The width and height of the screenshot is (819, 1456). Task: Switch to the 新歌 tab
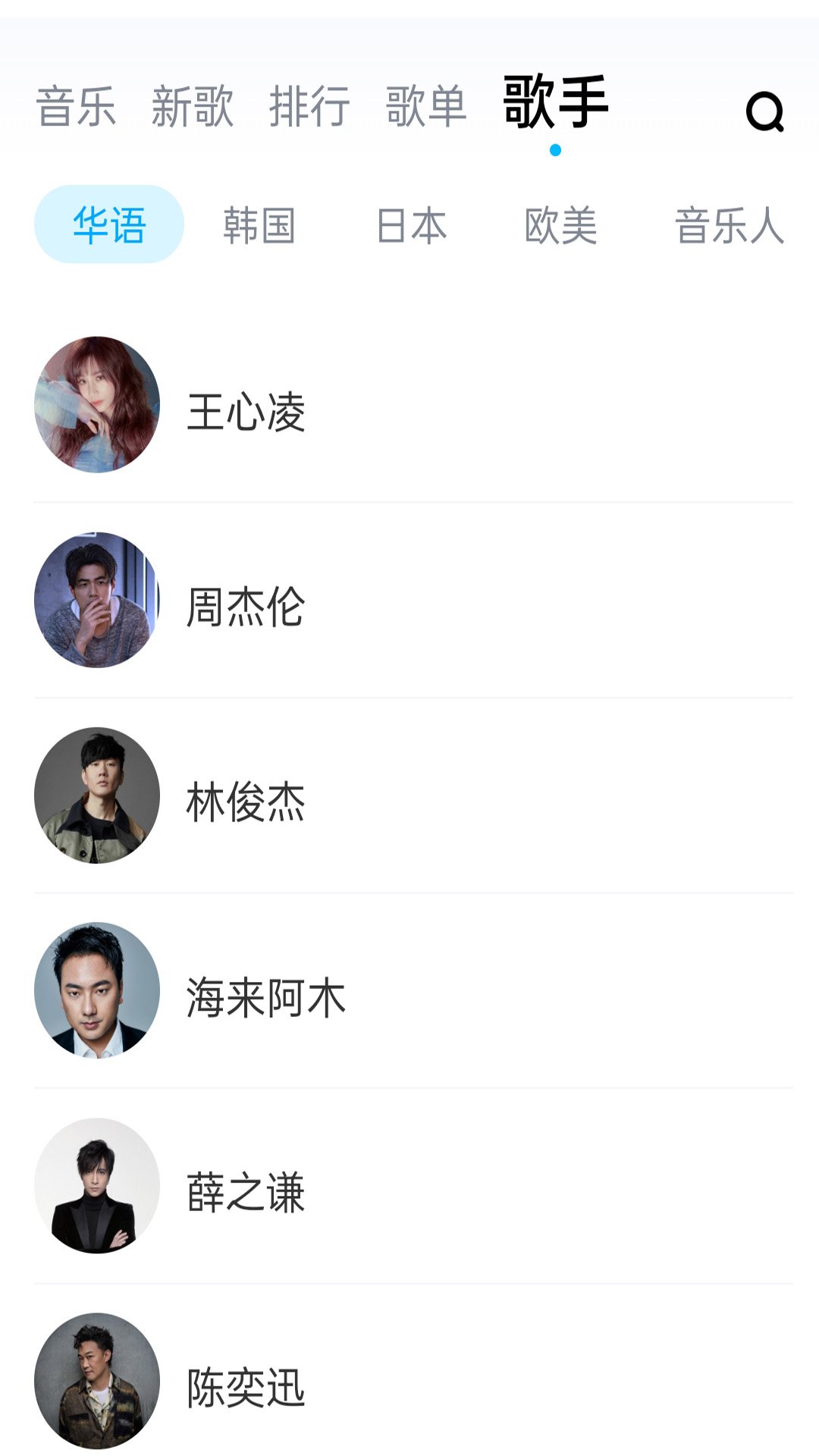click(193, 106)
